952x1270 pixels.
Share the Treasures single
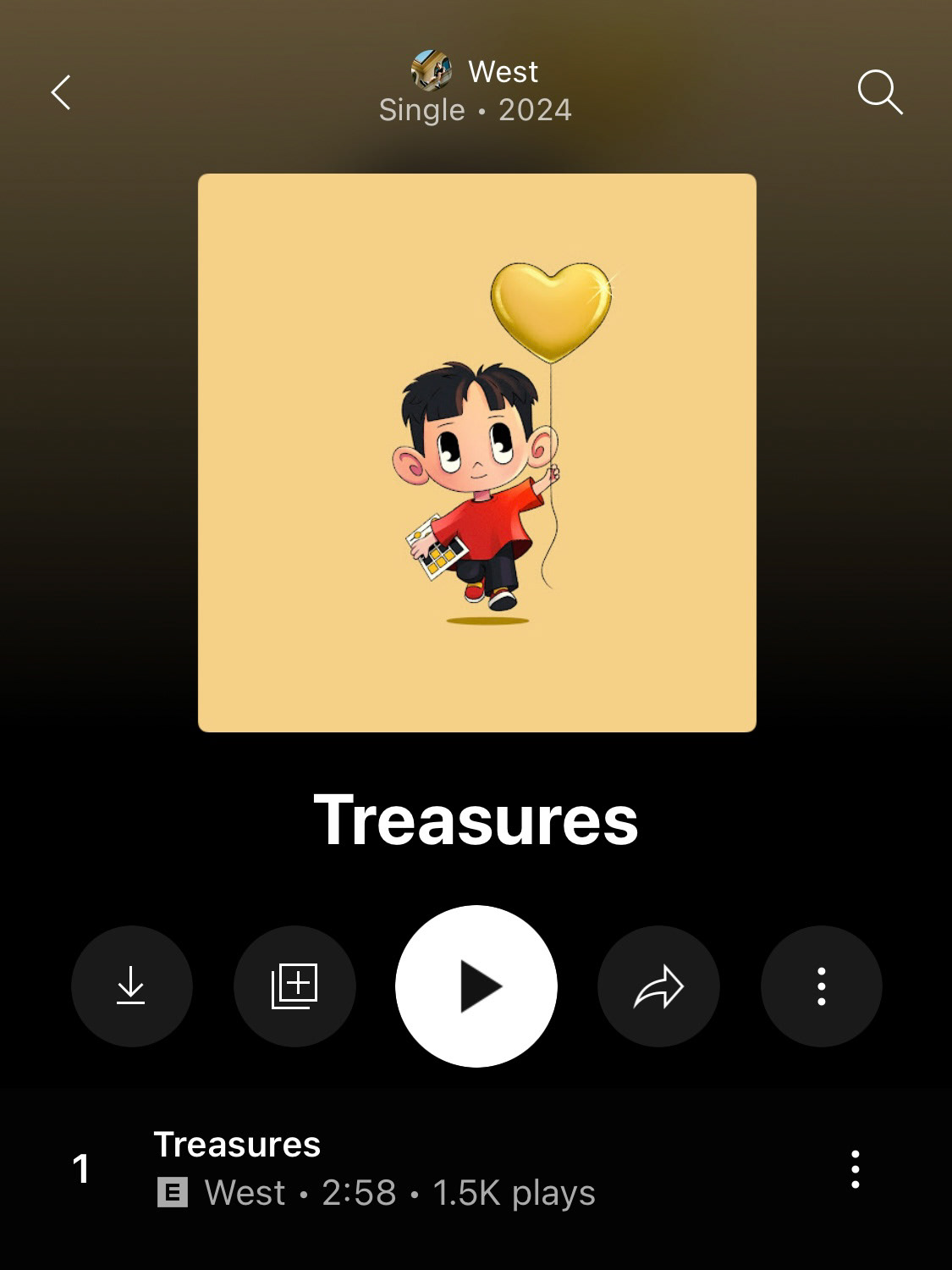coord(658,986)
